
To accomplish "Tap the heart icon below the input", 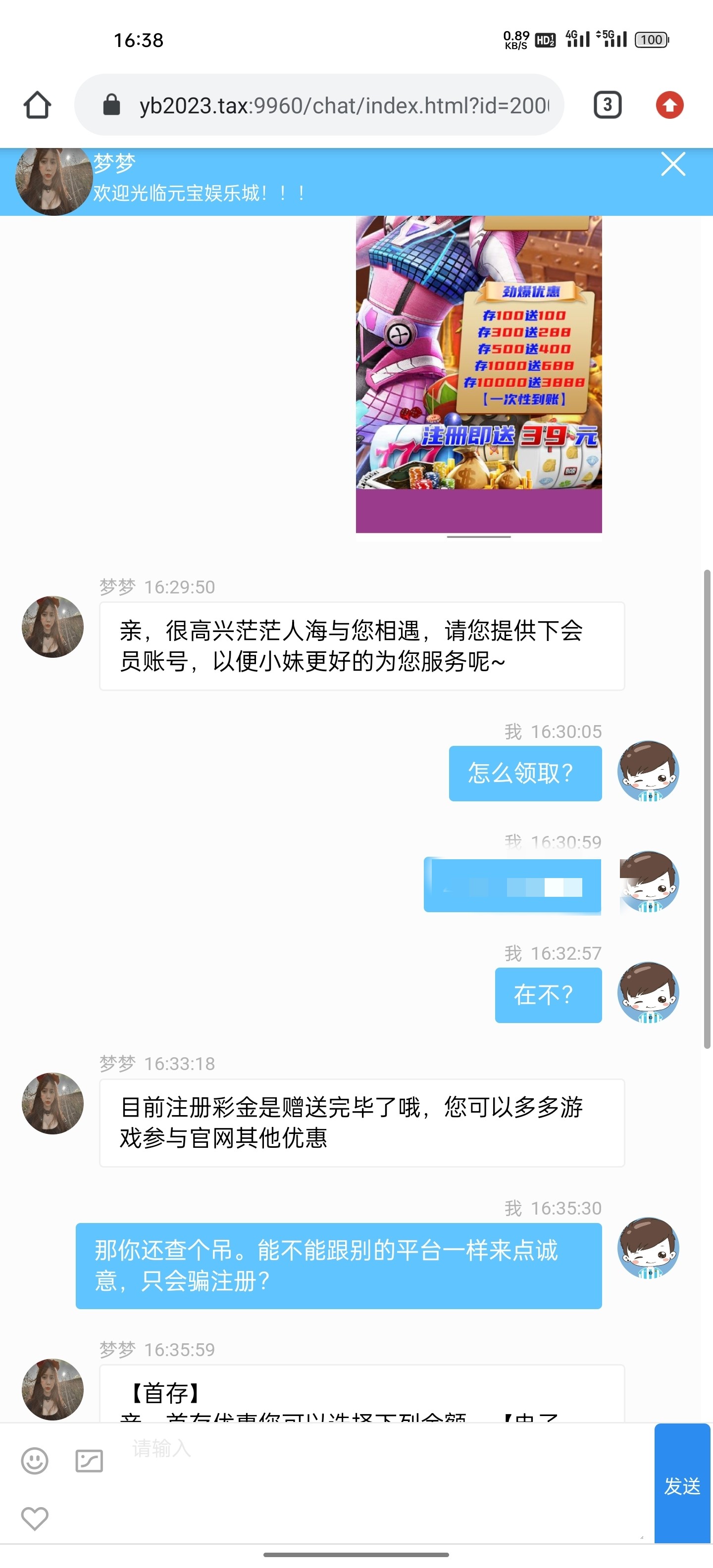I will 35,1518.
